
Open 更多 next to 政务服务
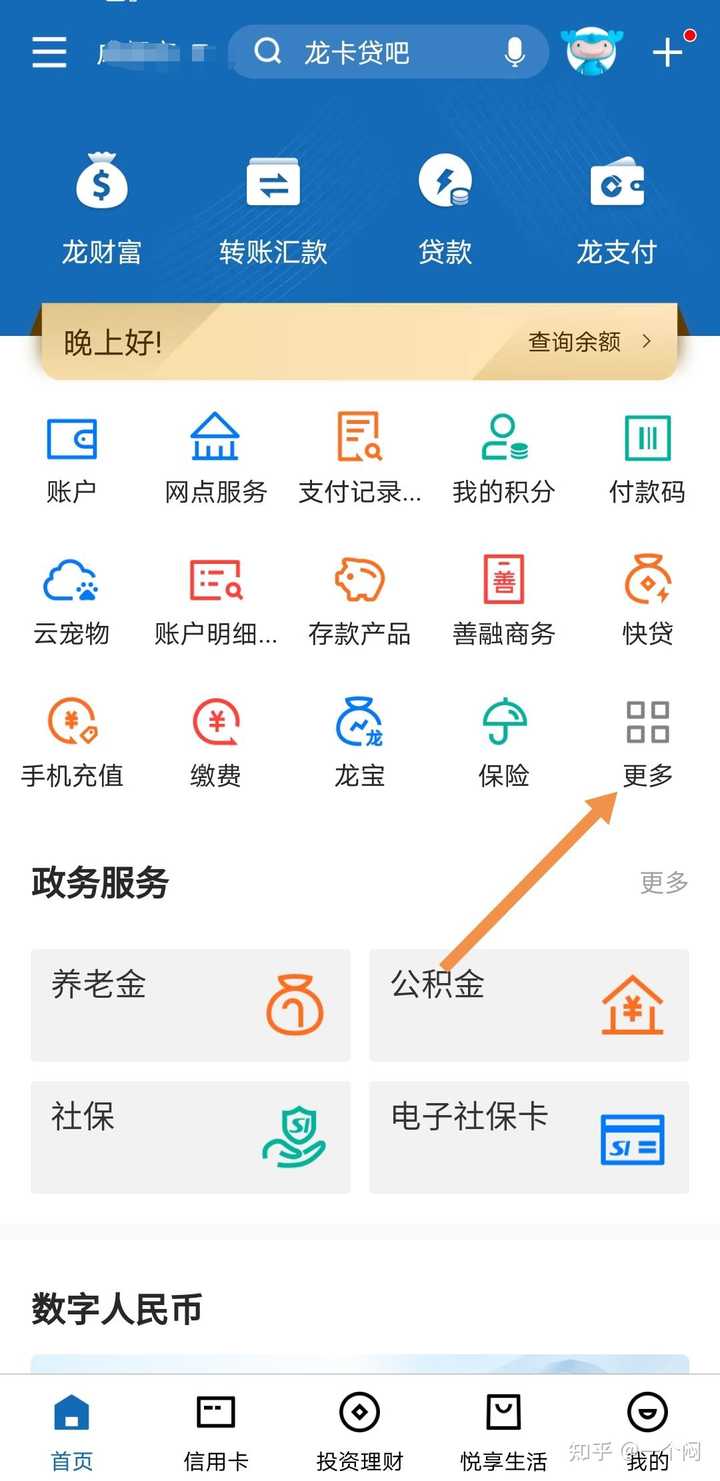coord(665,882)
